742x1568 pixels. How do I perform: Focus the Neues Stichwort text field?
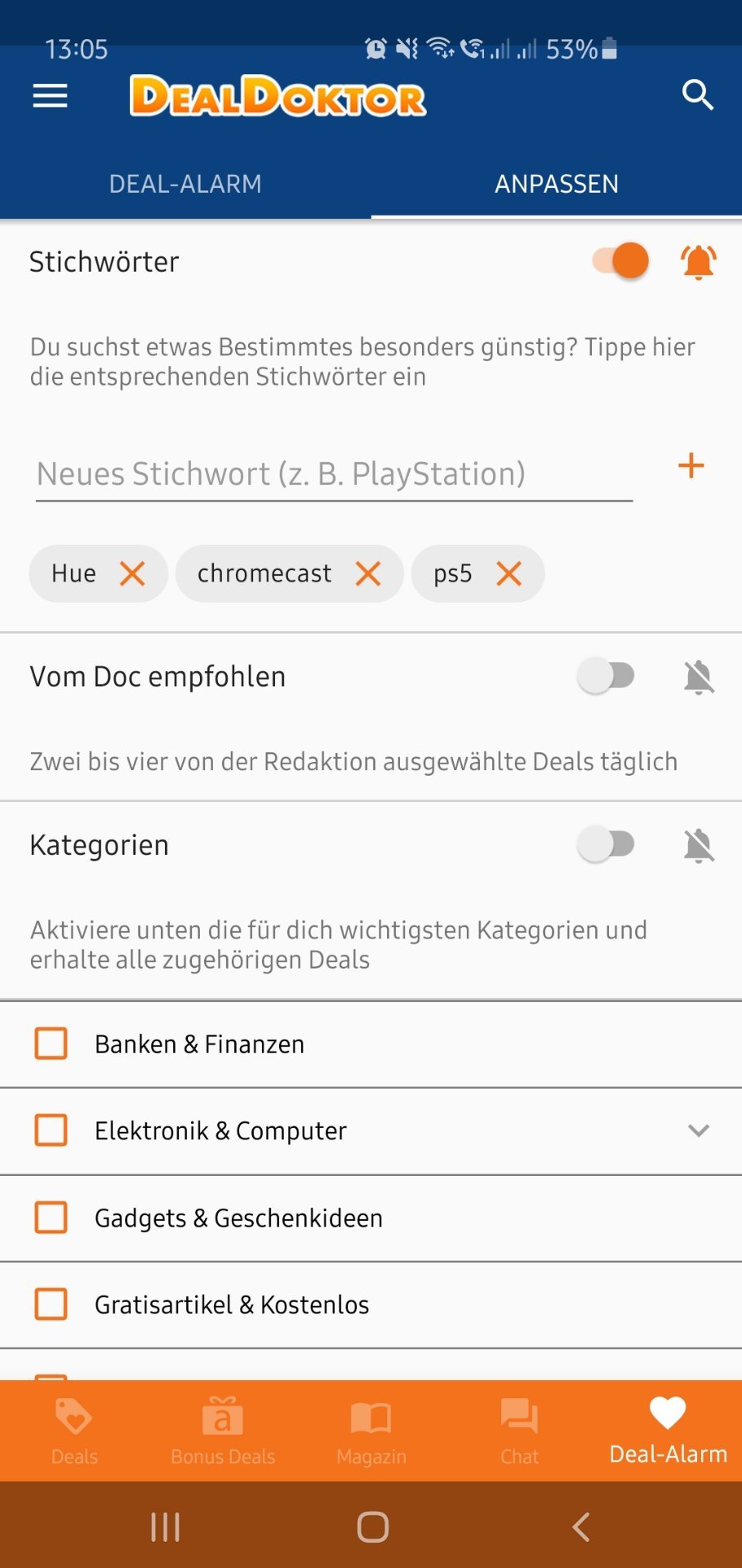point(334,474)
